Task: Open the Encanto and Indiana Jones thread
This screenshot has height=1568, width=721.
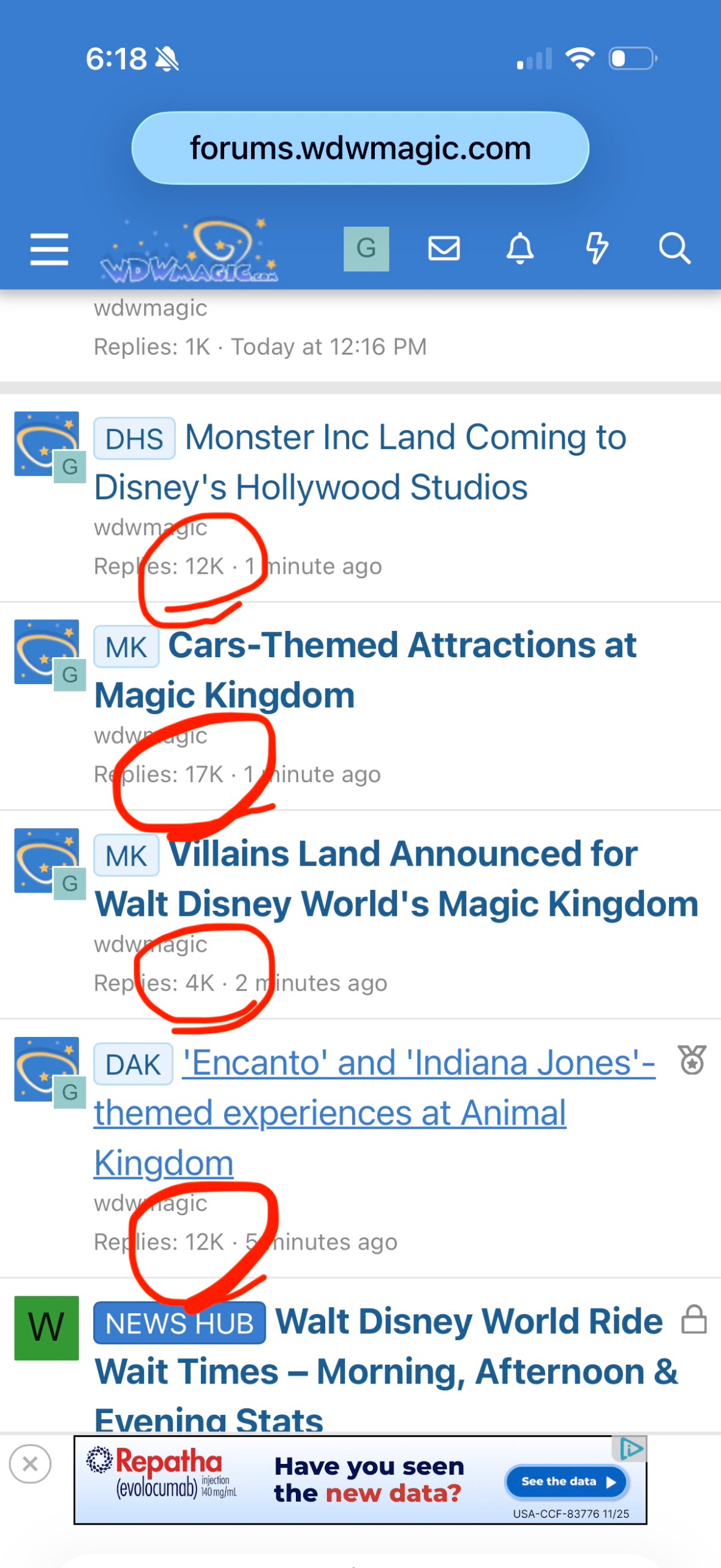Action: tap(418, 1064)
